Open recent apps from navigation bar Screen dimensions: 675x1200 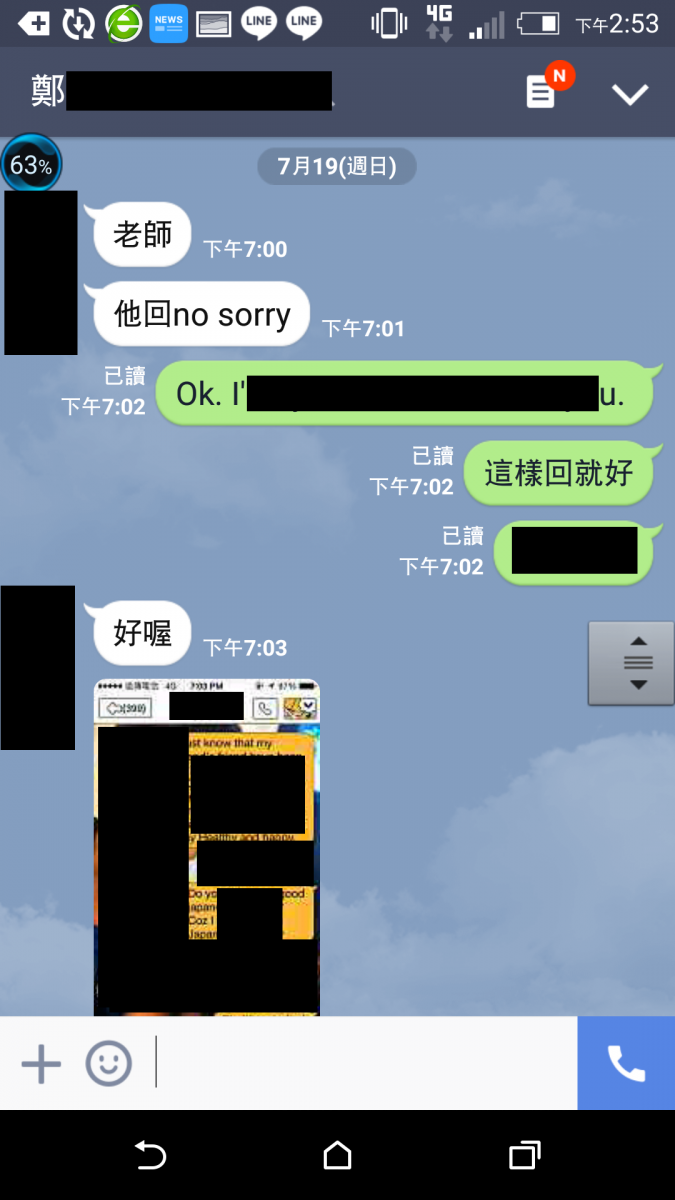524,1156
